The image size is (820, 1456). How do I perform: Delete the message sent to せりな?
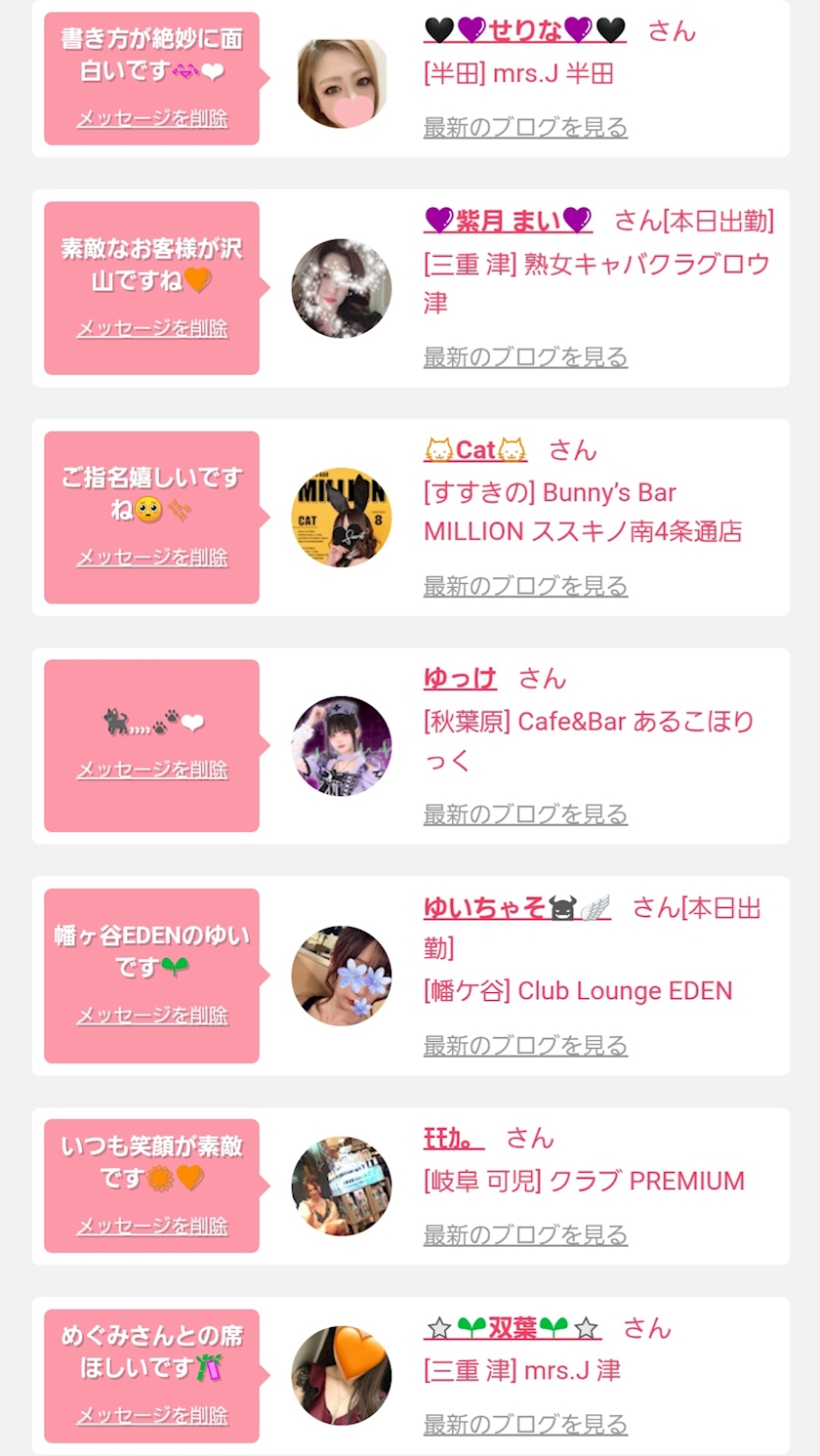[152, 118]
